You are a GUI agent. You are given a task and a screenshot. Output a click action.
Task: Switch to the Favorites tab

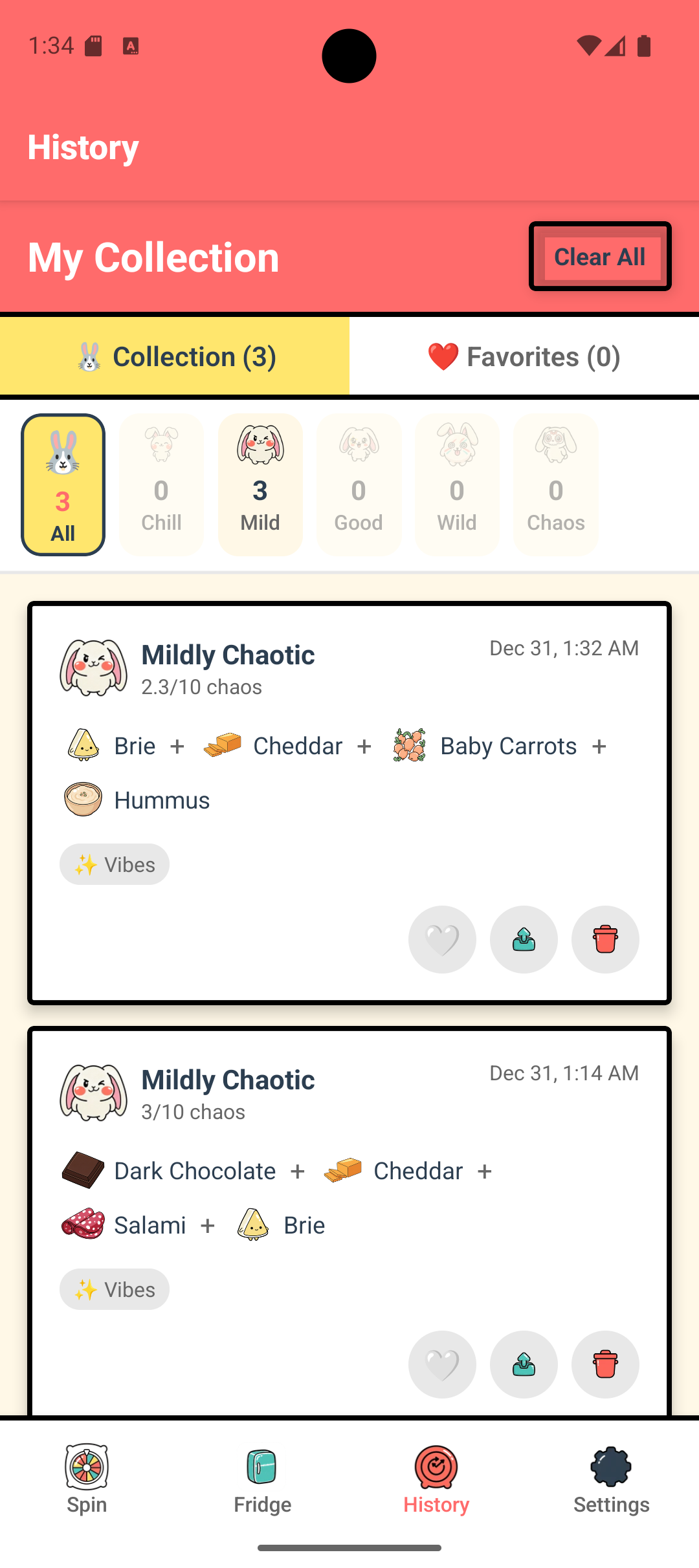pyautogui.click(x=524, y=356)
